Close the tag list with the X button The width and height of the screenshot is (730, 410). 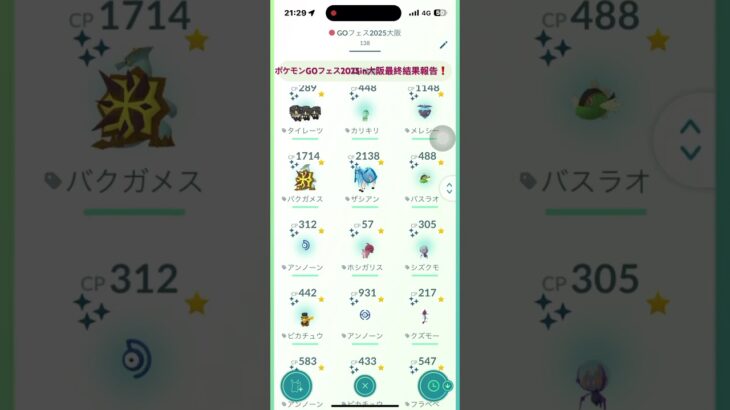point(365,385)
